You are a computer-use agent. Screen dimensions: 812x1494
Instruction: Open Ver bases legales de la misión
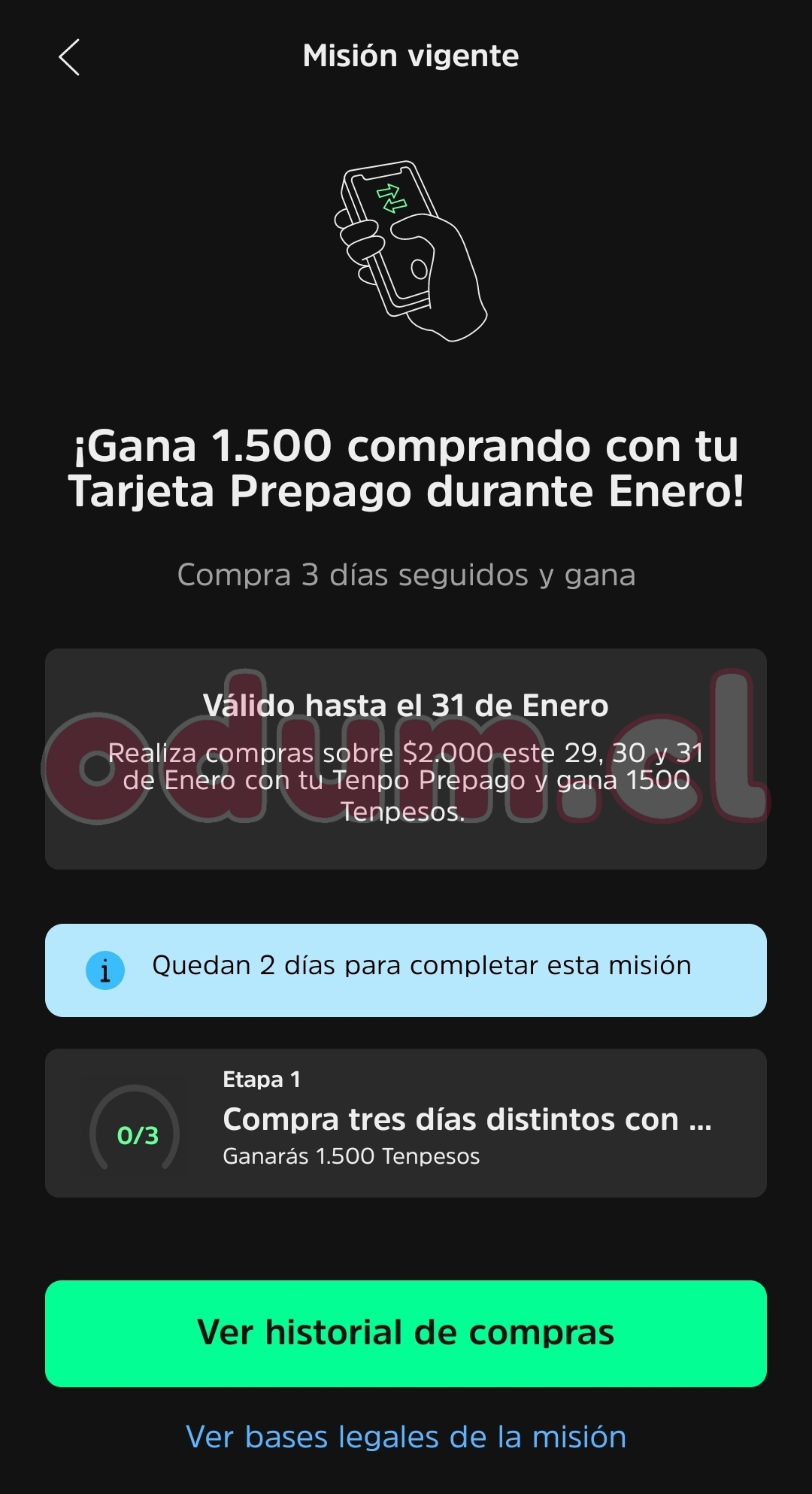pyautogui.click(x=406, y=1437)
